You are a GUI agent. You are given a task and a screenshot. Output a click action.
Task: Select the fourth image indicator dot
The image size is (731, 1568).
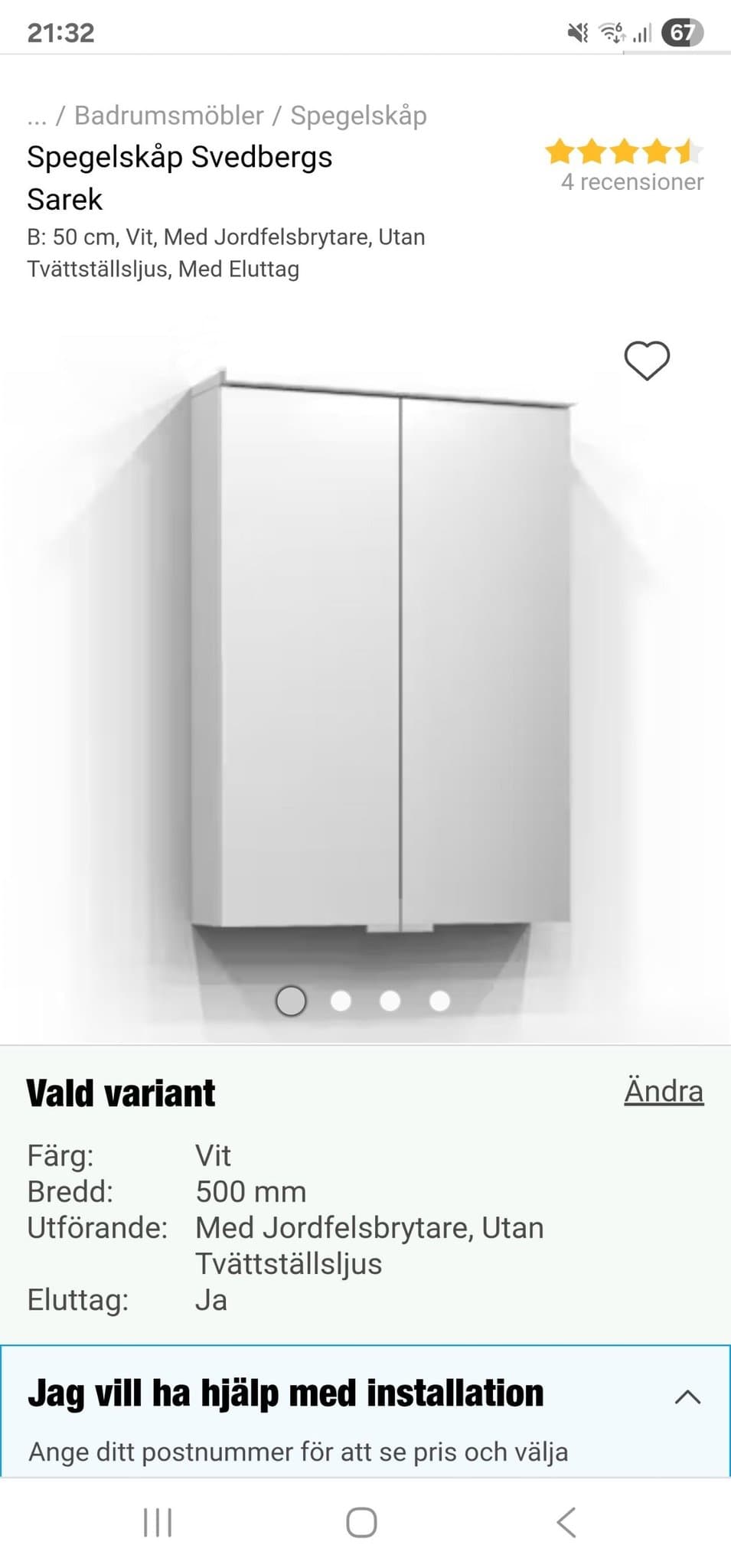[439, 1001]
